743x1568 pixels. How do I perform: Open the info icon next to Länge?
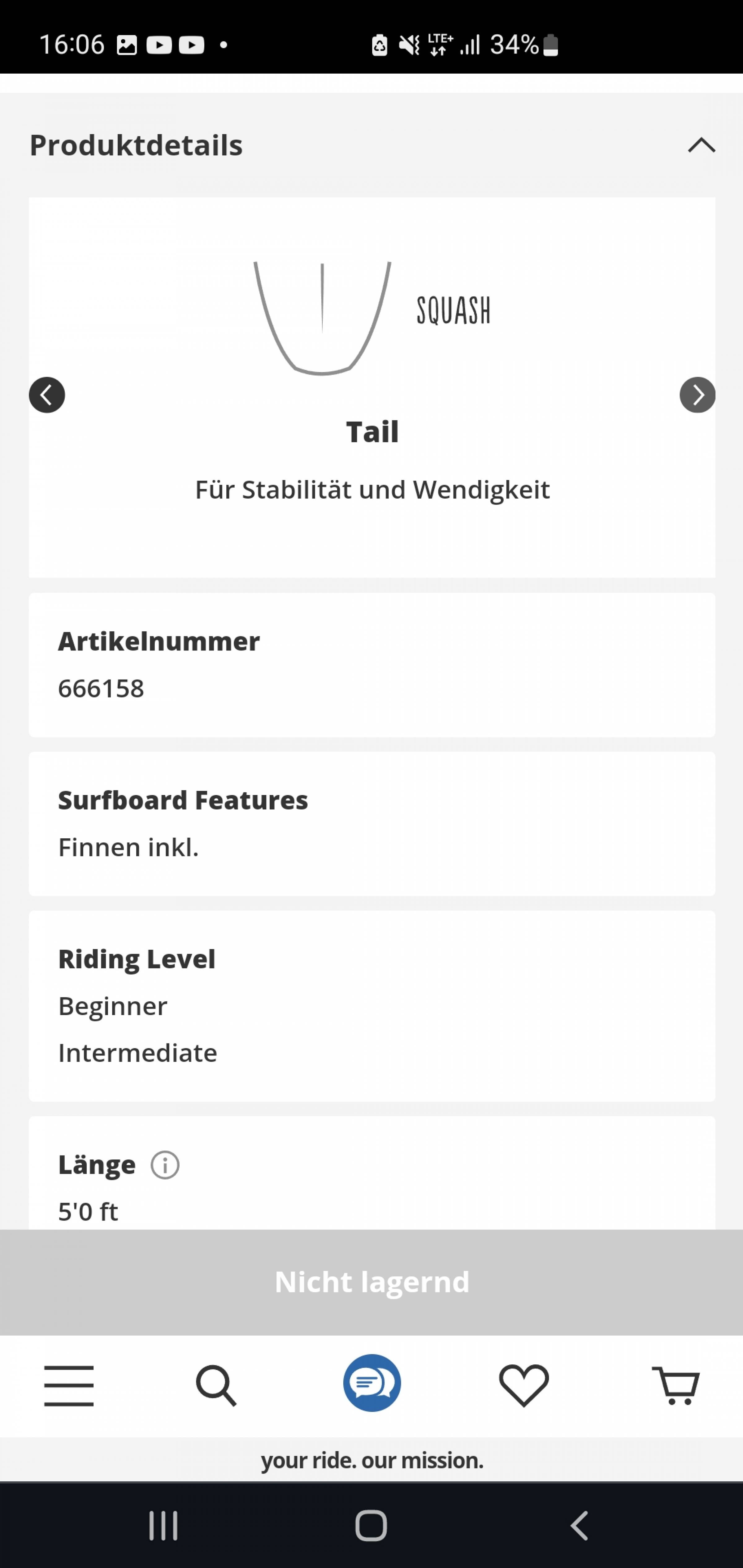click(165, 1165)
